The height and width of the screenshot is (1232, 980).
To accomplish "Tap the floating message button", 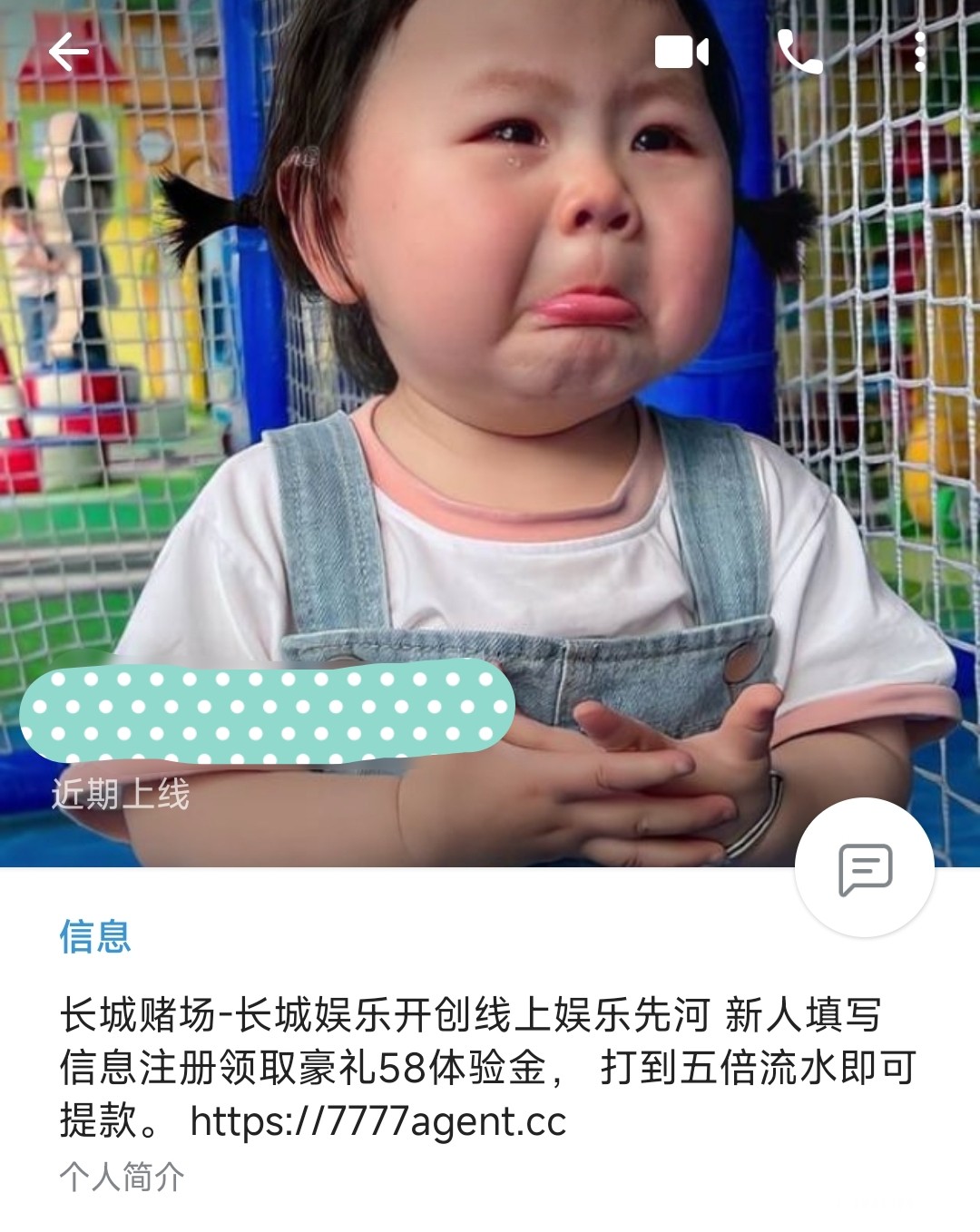I will (865, 868).
